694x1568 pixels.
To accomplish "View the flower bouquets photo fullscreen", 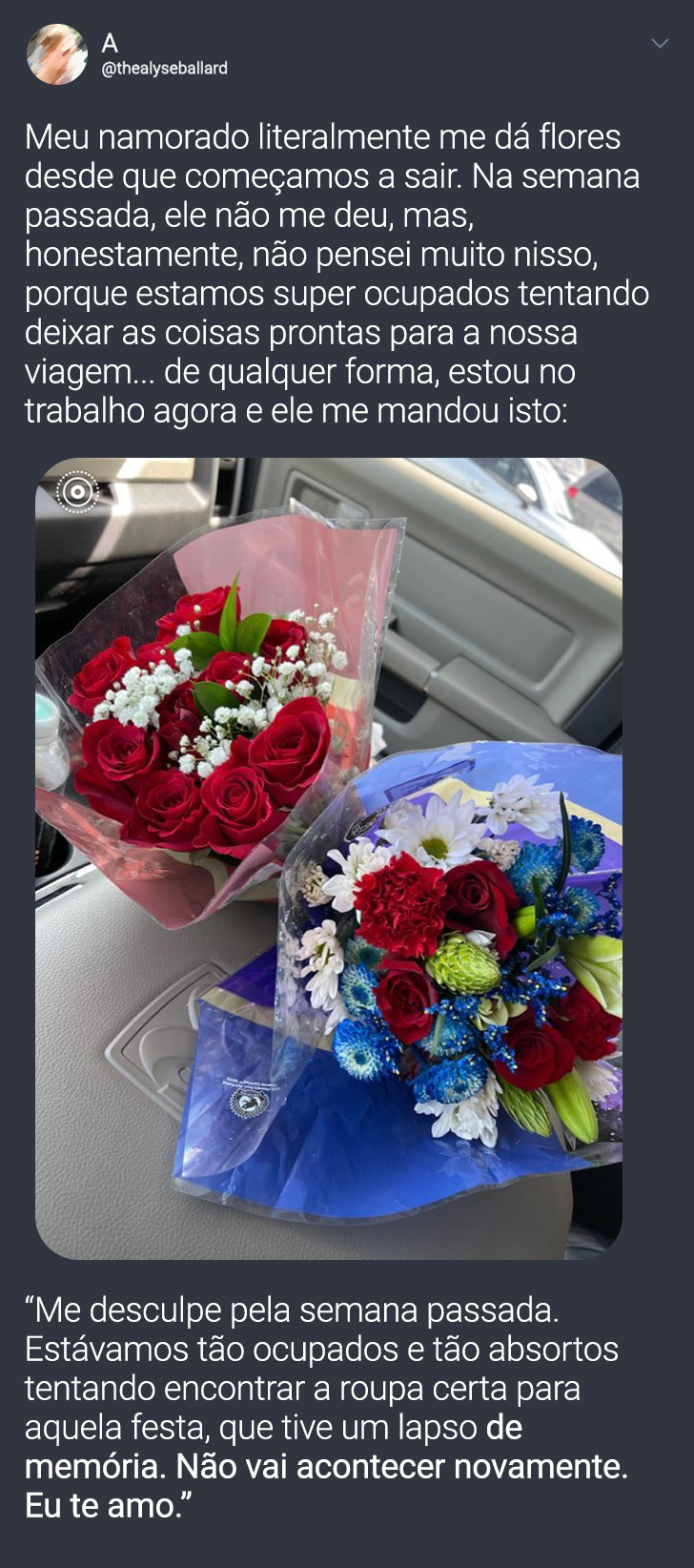I will coord(329,858).
